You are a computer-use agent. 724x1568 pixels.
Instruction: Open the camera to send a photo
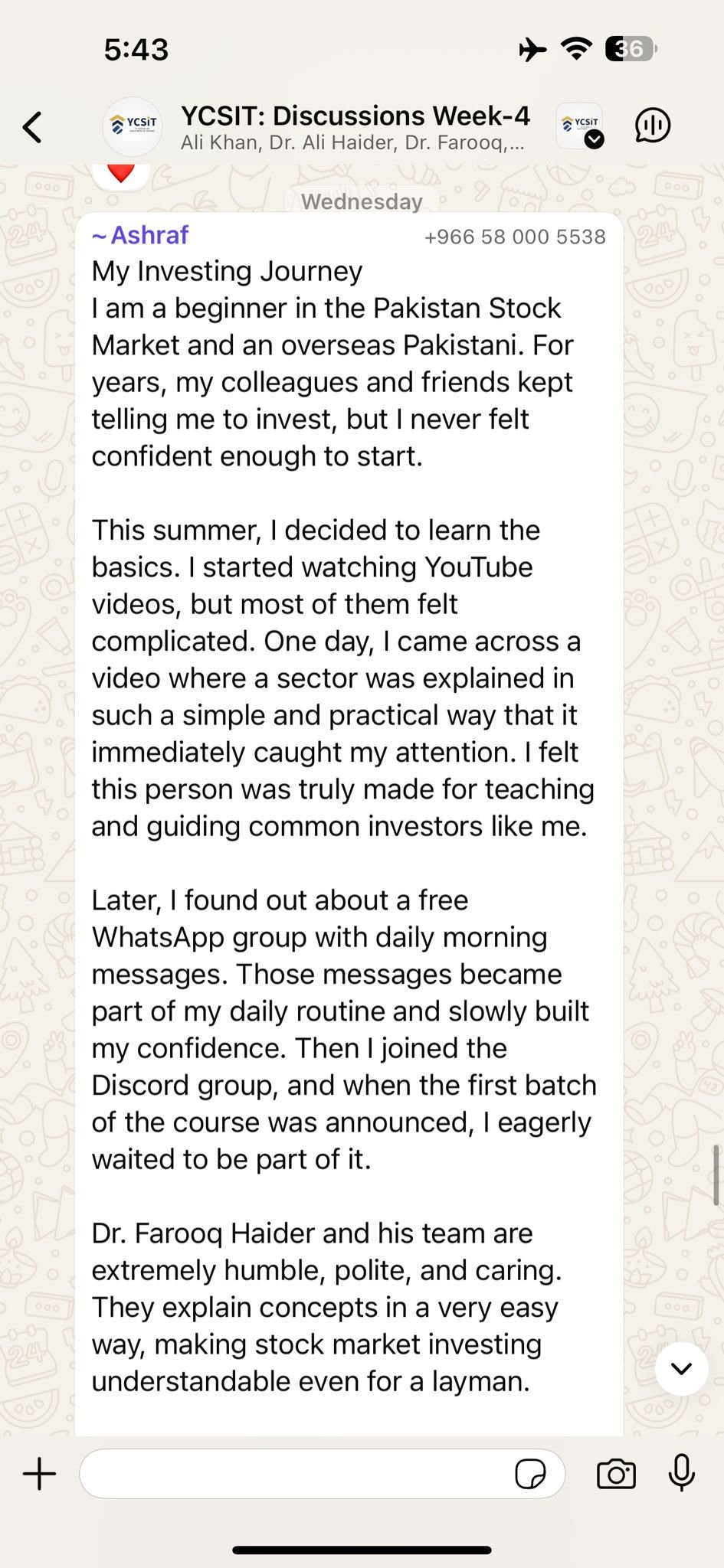click(616, 1474)
